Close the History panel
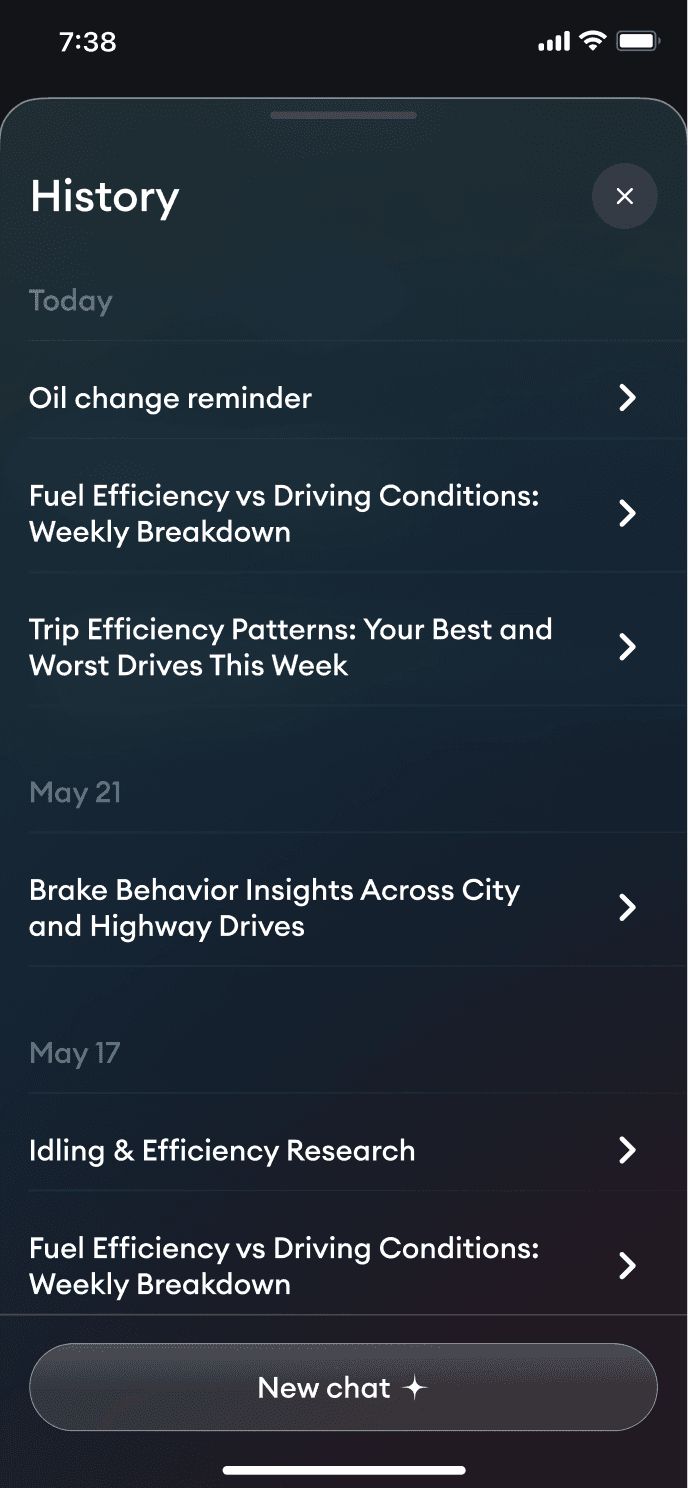688x1488 pixels. point(624,196)
